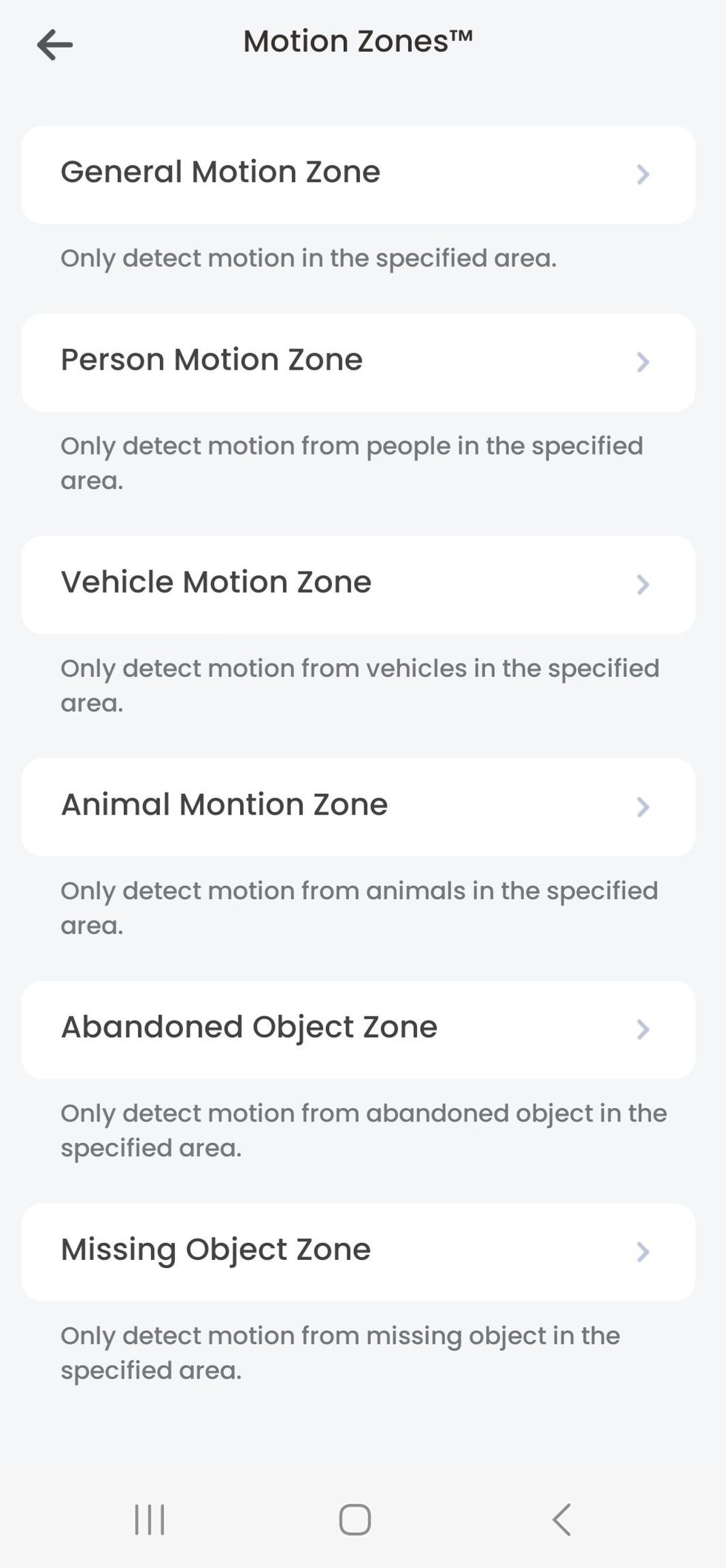
Task: Tap the chevron next to Missing Object Zone
Action: (644, 1252)
